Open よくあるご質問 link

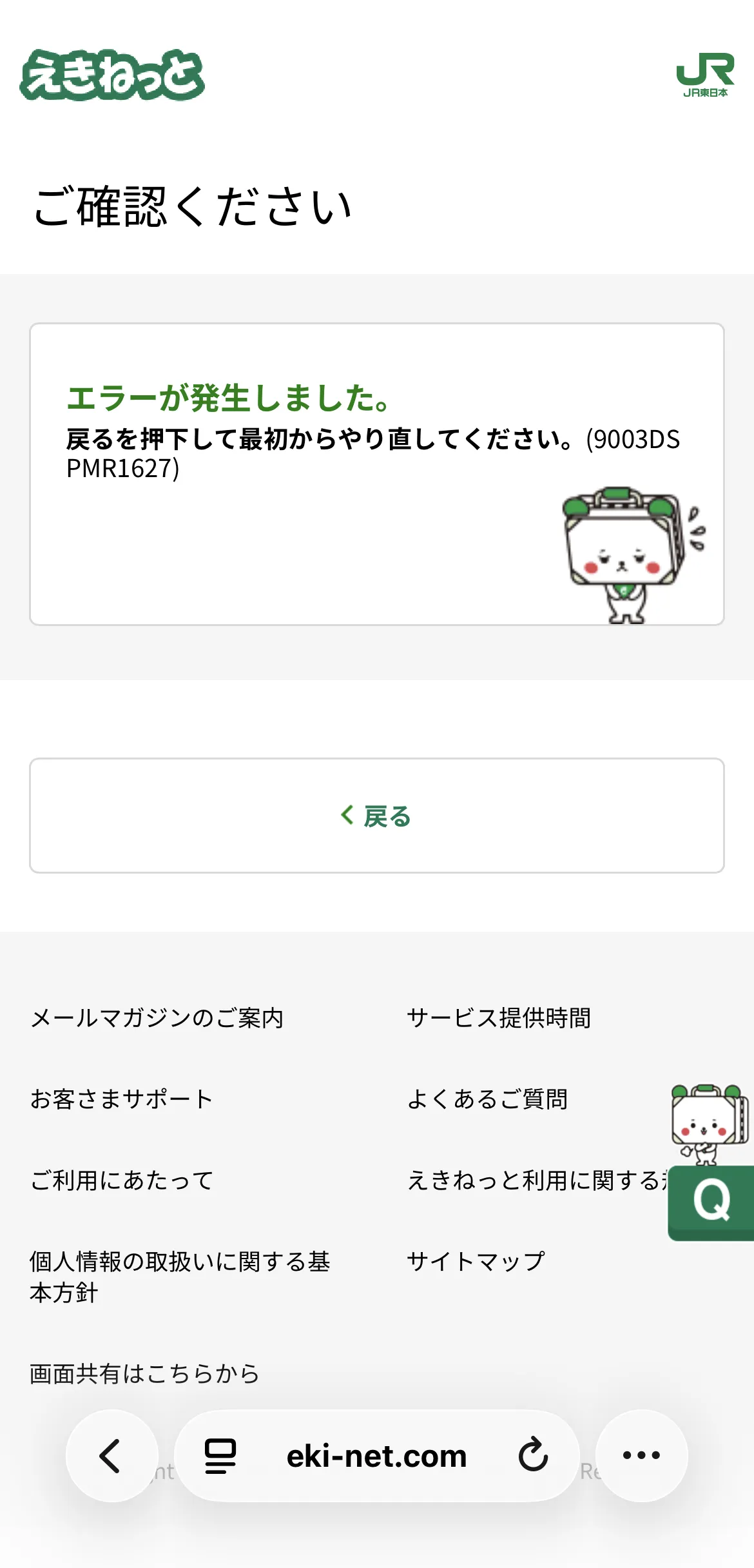tap(487, 1099)
